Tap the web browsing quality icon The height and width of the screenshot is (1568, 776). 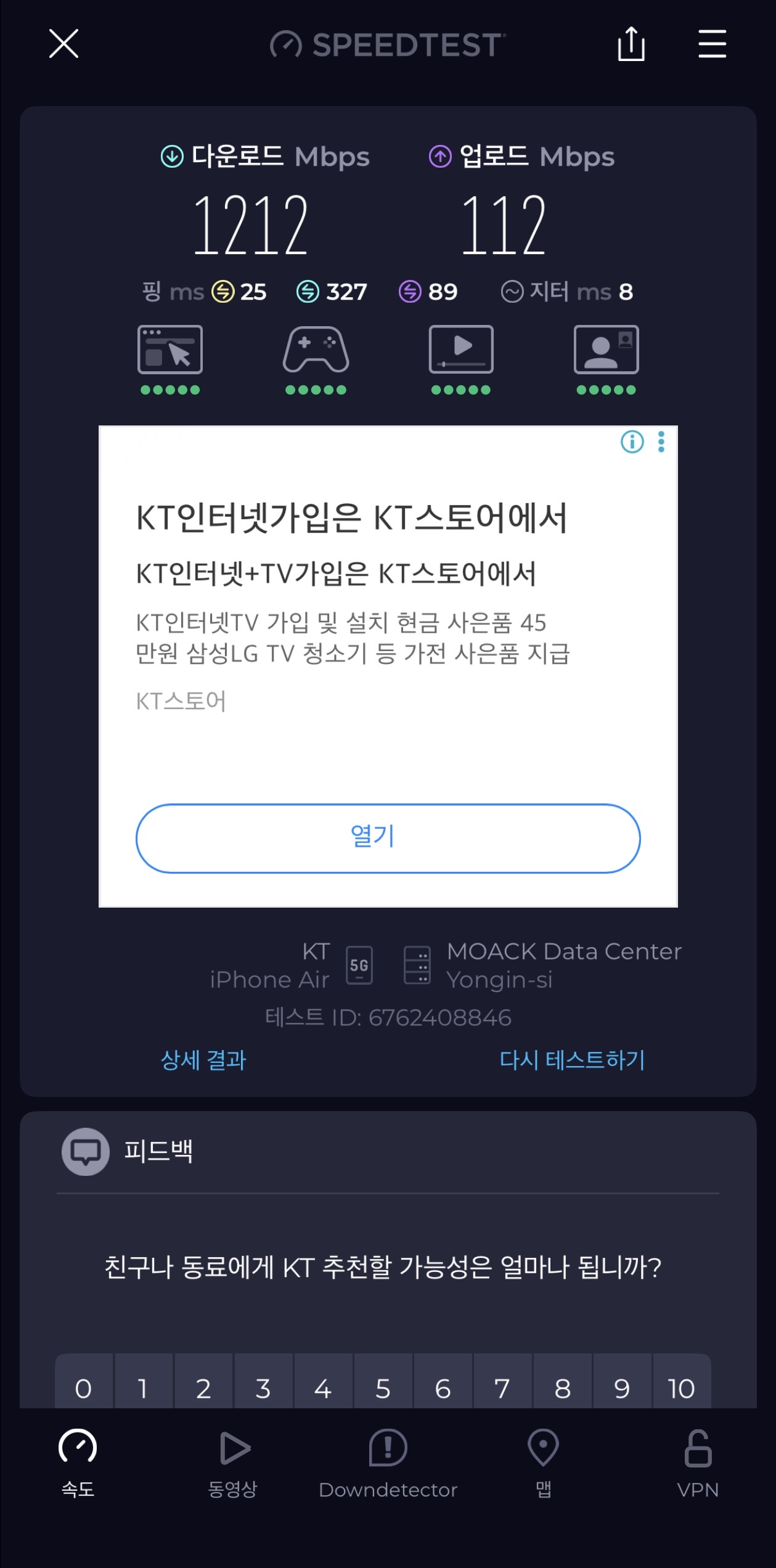click(170, 350)
